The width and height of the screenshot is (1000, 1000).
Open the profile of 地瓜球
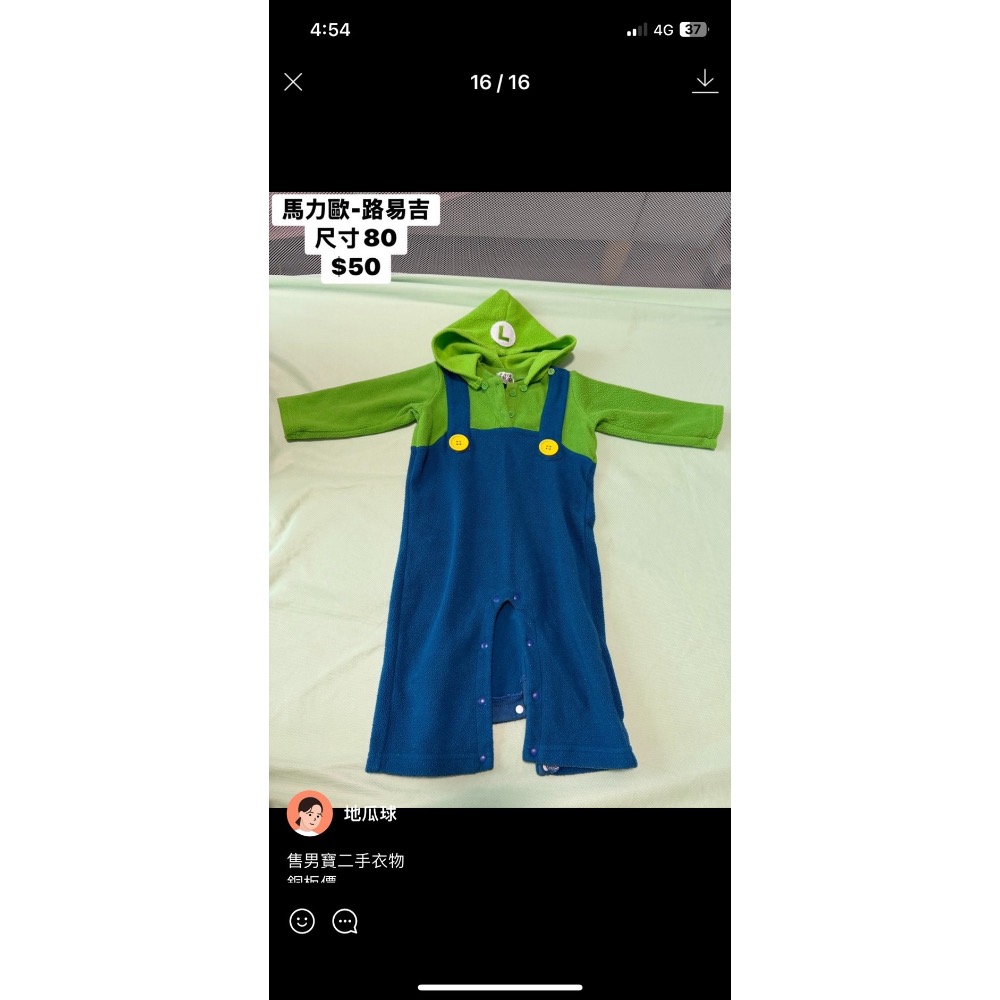pyautogui.click(x=310, y=813)
